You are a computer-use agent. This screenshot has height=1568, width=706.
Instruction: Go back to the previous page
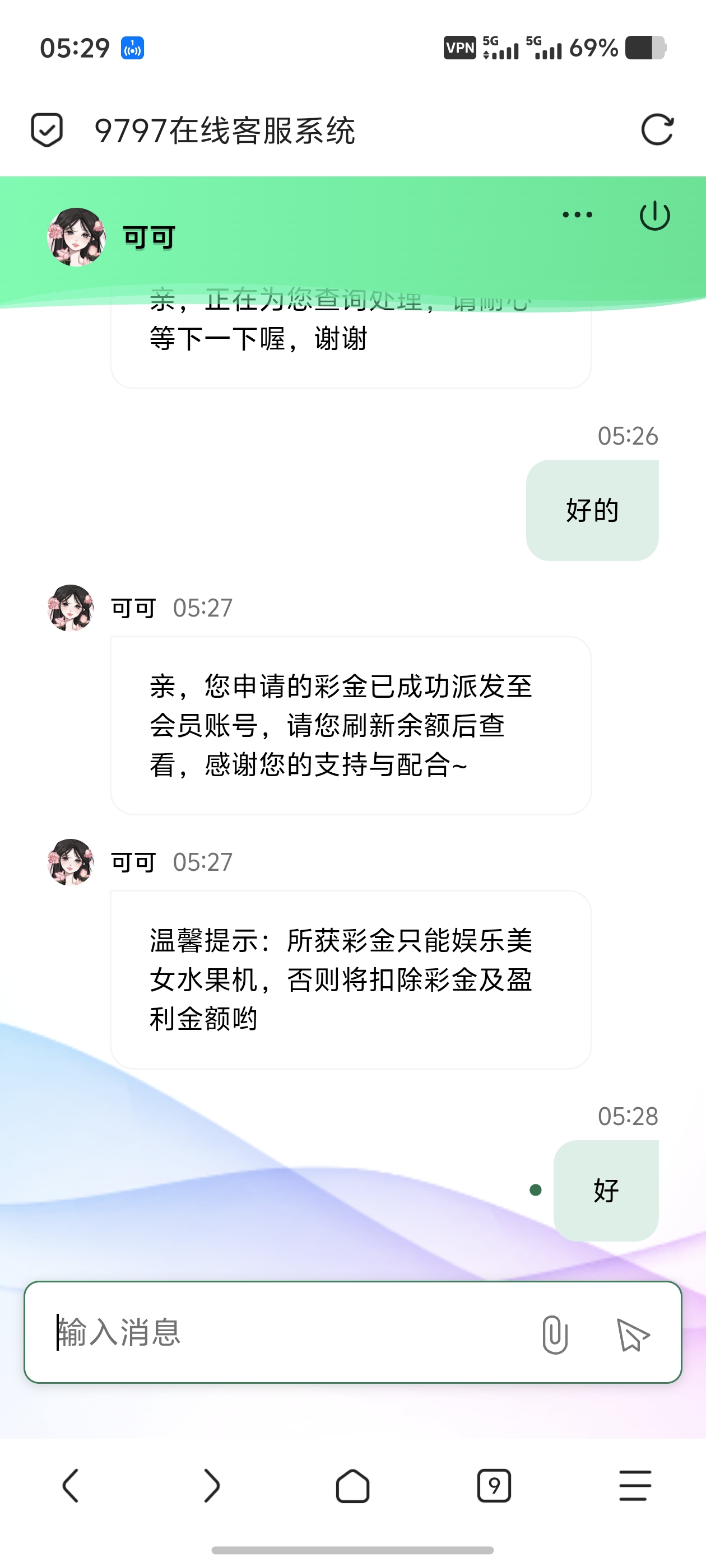click(71, 1486)
